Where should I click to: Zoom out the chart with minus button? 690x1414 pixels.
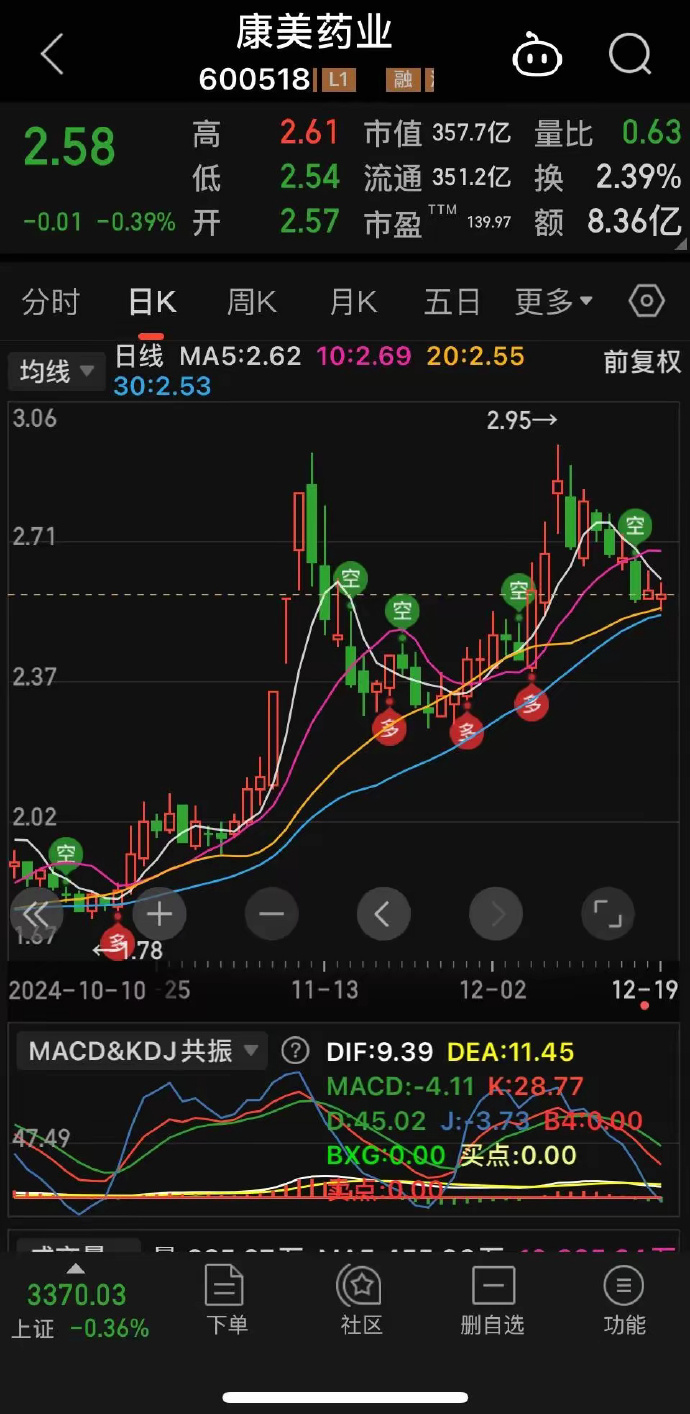click(x=272, y=913)
